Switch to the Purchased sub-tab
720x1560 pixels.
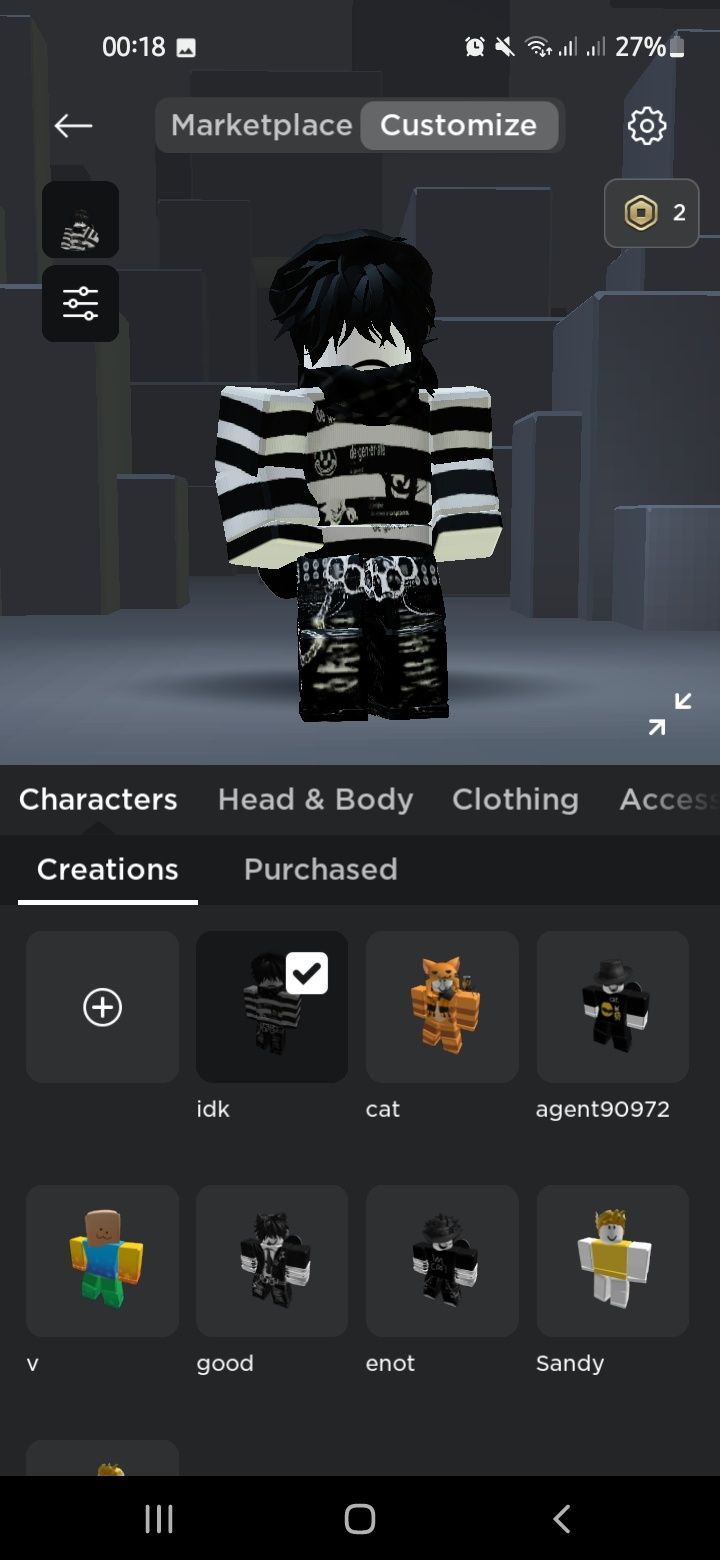[320, 869]
